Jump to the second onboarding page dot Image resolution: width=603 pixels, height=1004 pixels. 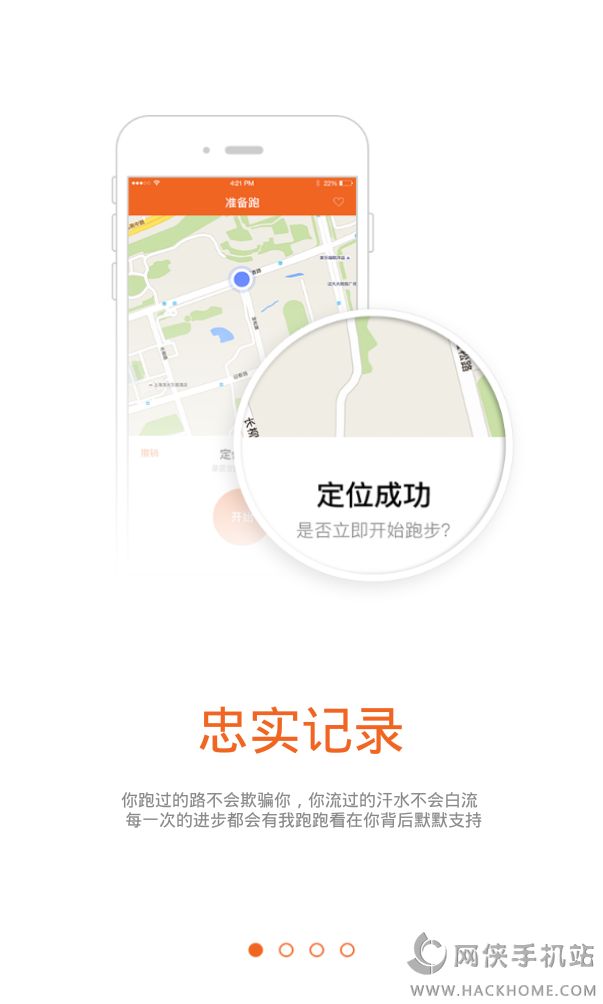286,950
